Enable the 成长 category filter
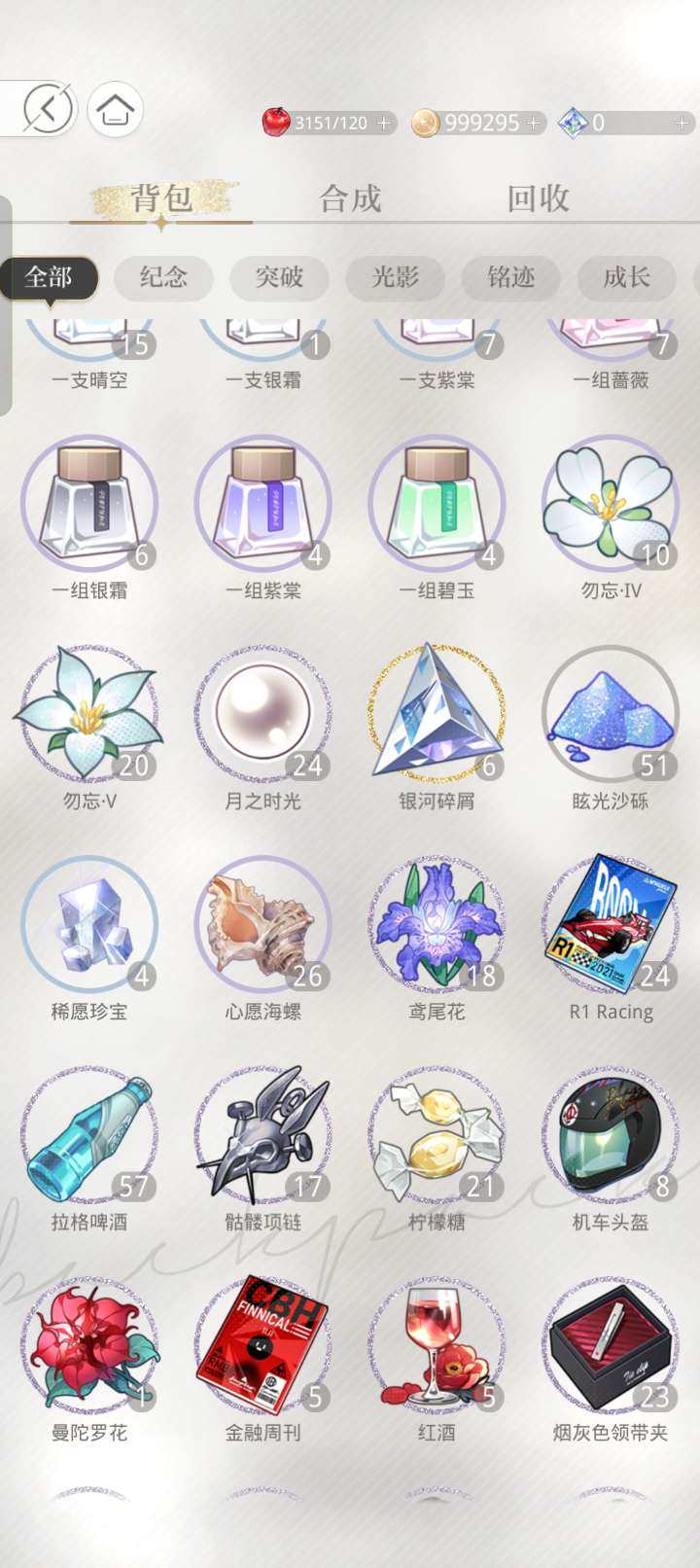 point(626,279)
